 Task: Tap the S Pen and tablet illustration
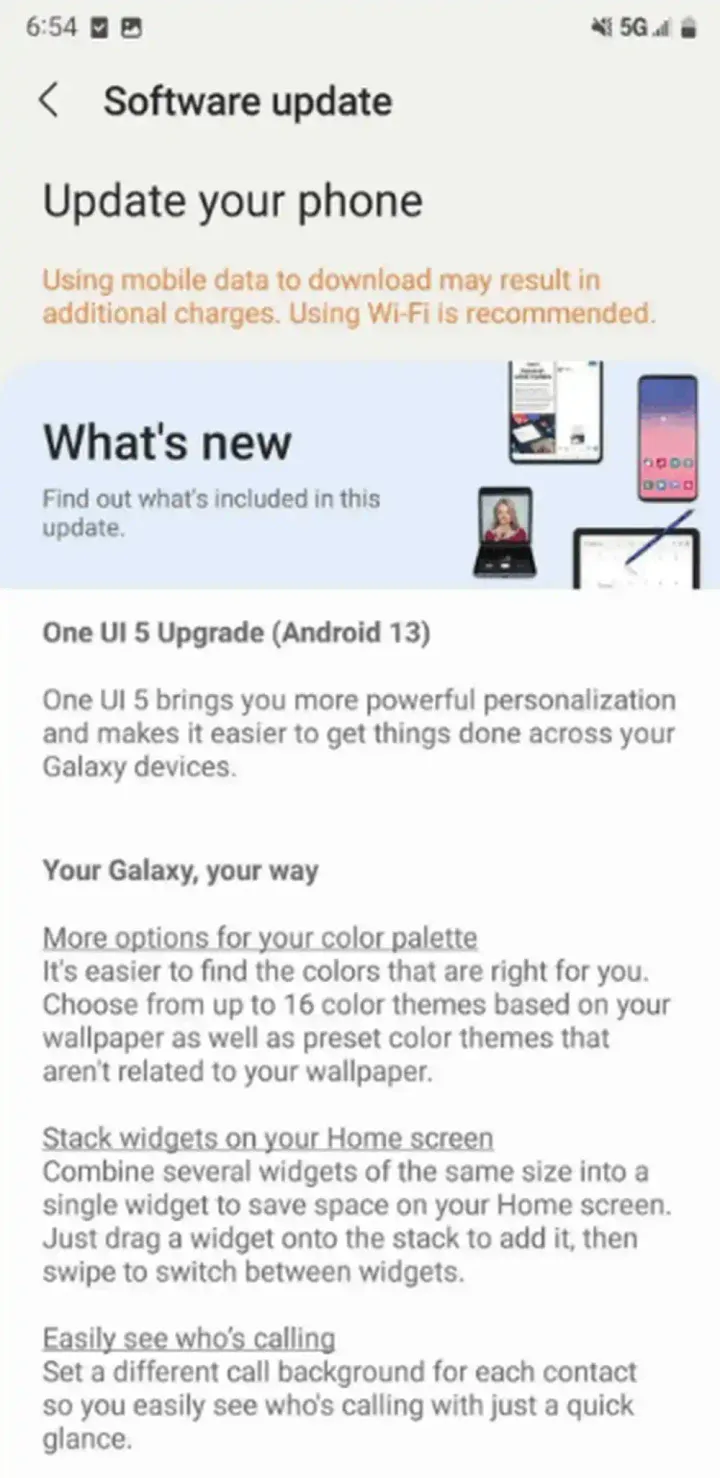click(640, 555)
